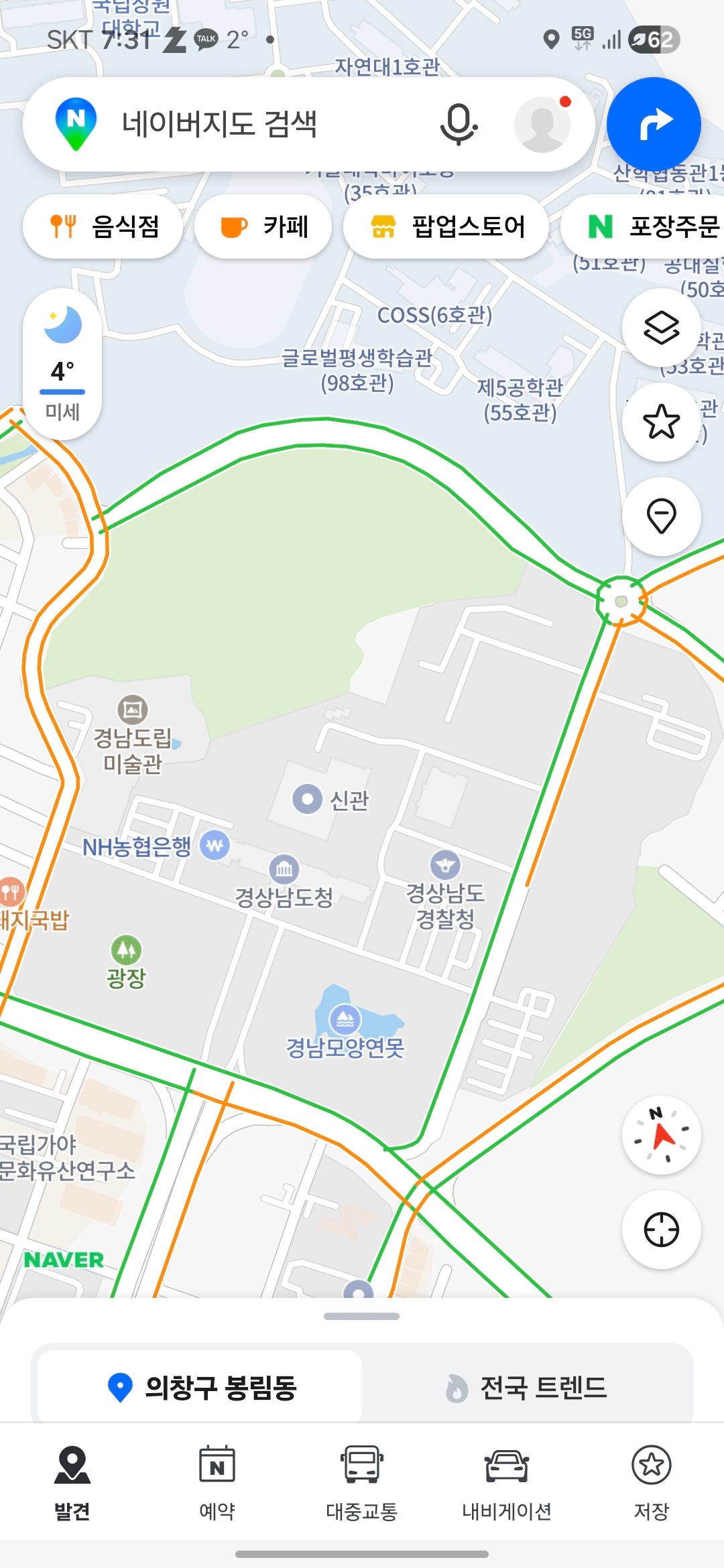Image resolution: width=724 pixels, height=1568 pixels.
Task: Open 포장주문 ordering service
Action: pyautogui.click(x=654, y=227)
